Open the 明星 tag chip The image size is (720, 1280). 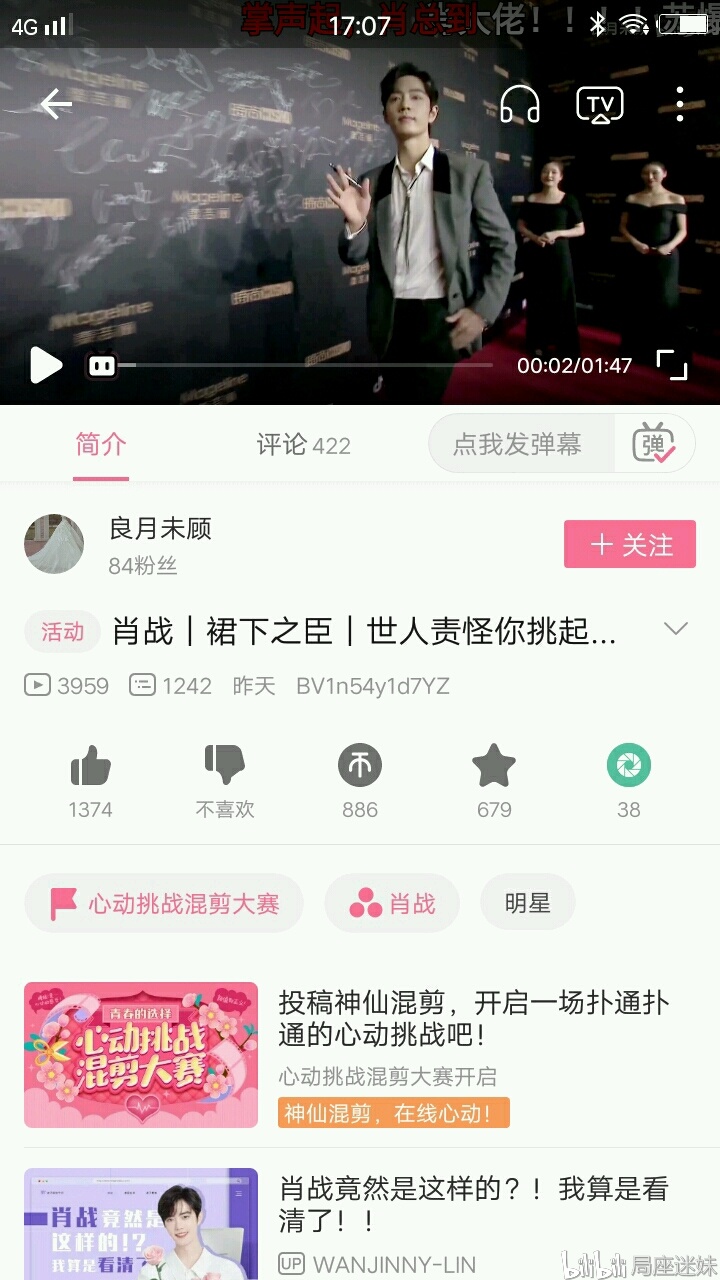tap(528, 904)
